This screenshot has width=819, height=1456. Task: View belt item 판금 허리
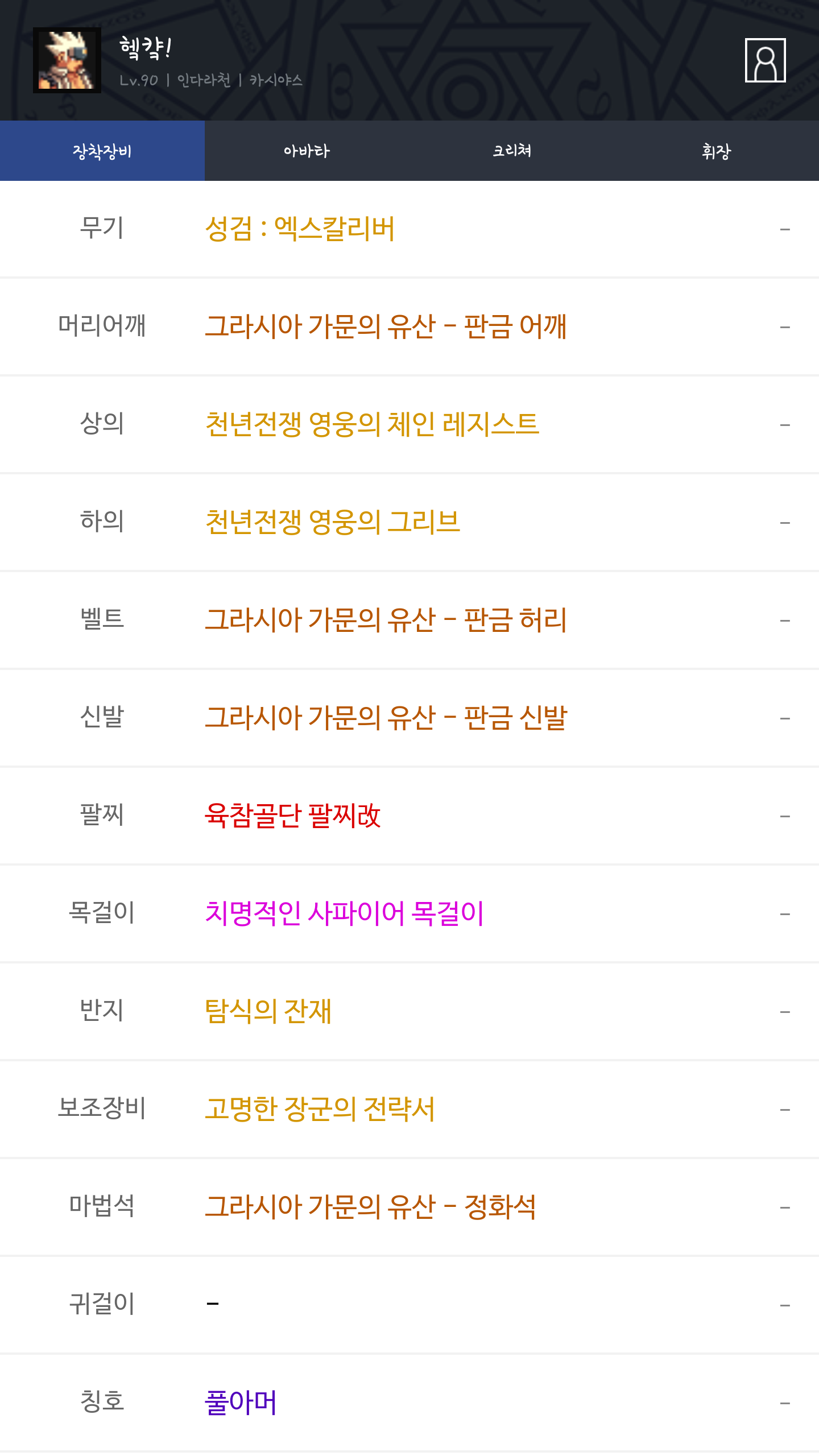(386, 620)
